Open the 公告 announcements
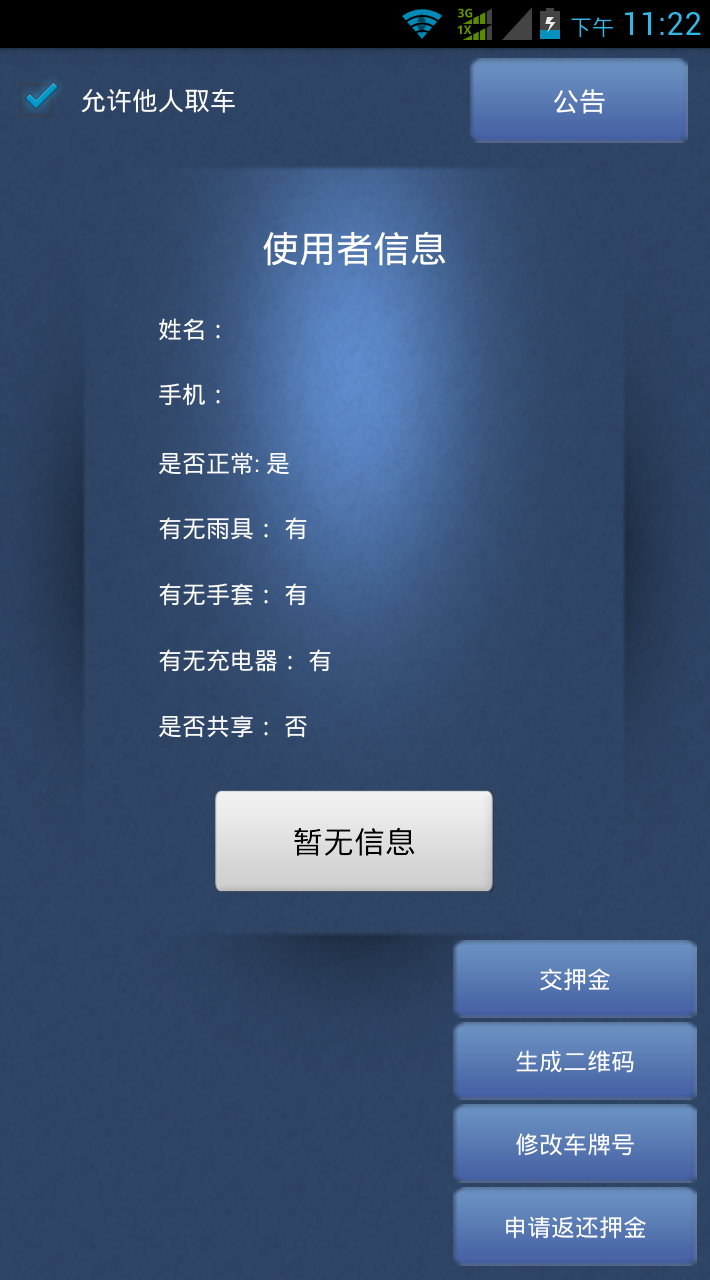Screen dimensions: 710x1280 coord(579,101)
